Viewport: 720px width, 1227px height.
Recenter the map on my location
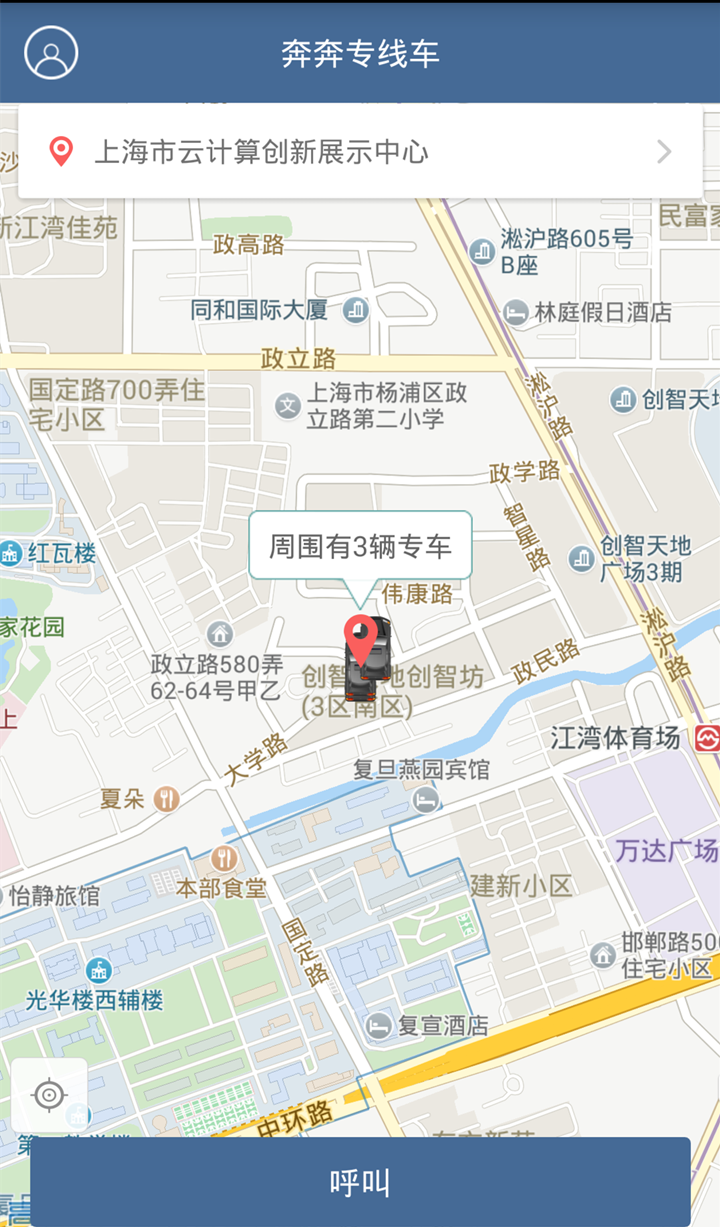tap(49, 1095)
